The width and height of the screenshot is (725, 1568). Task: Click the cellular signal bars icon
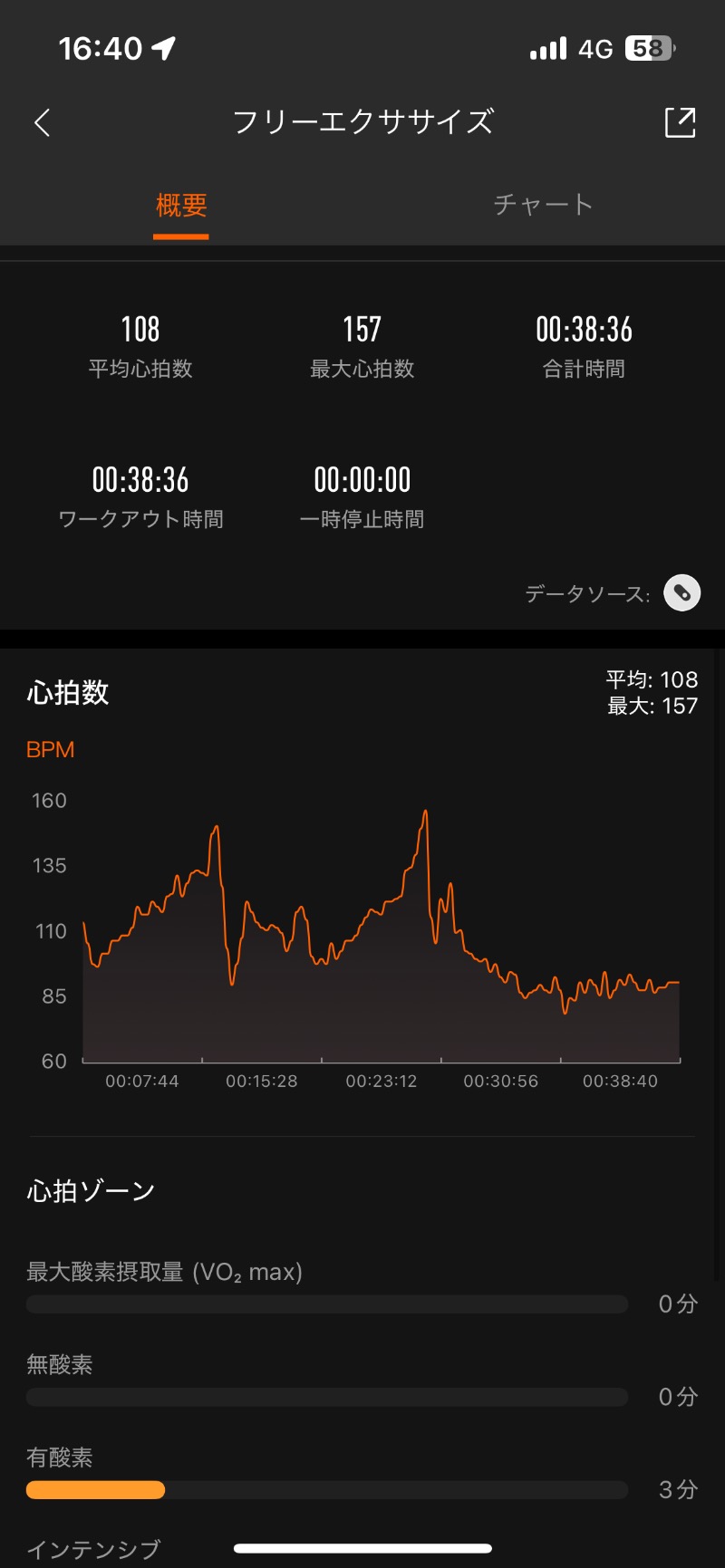pos(547,47)
